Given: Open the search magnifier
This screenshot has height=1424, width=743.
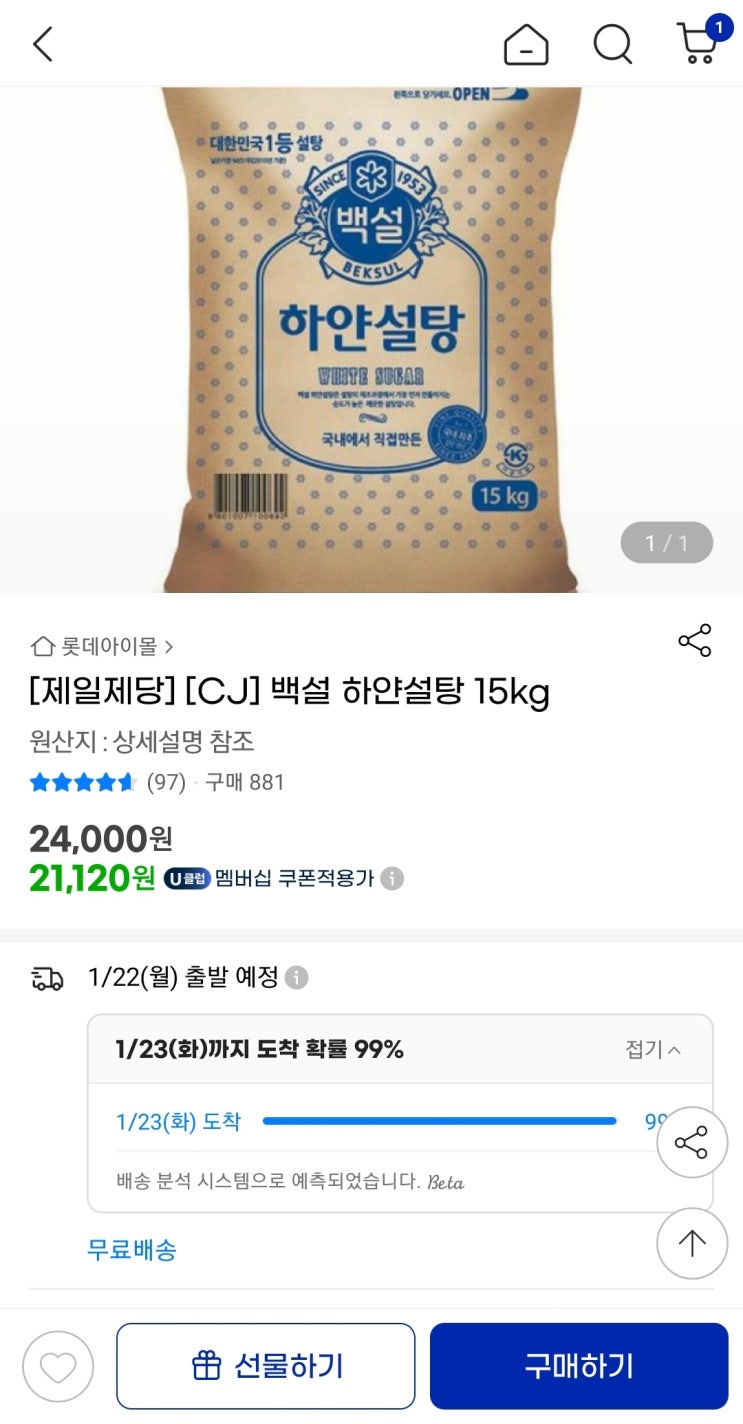Looking at the screenshot, I should click(612, 44).
